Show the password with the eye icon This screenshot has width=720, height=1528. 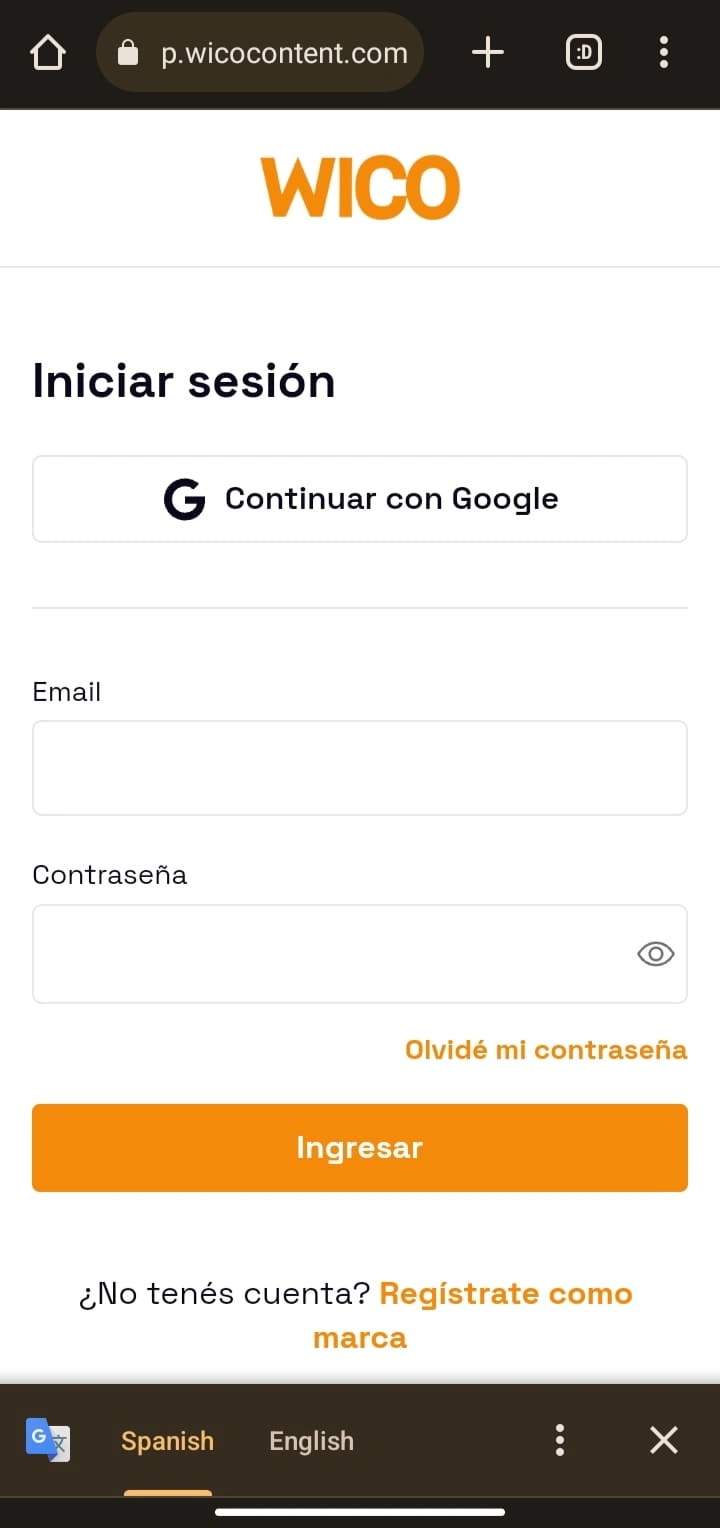(655, 954)
